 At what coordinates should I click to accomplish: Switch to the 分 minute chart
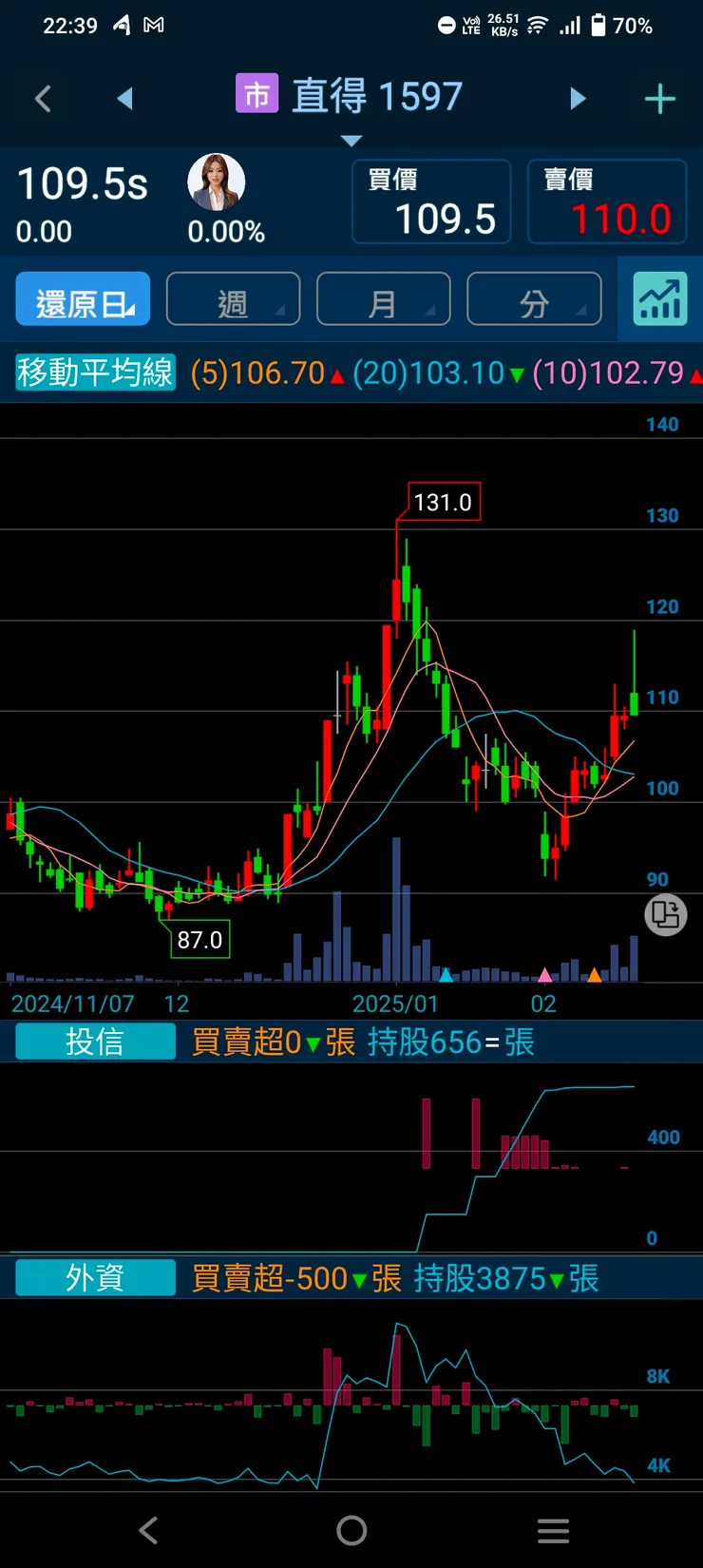coord(534,299)
